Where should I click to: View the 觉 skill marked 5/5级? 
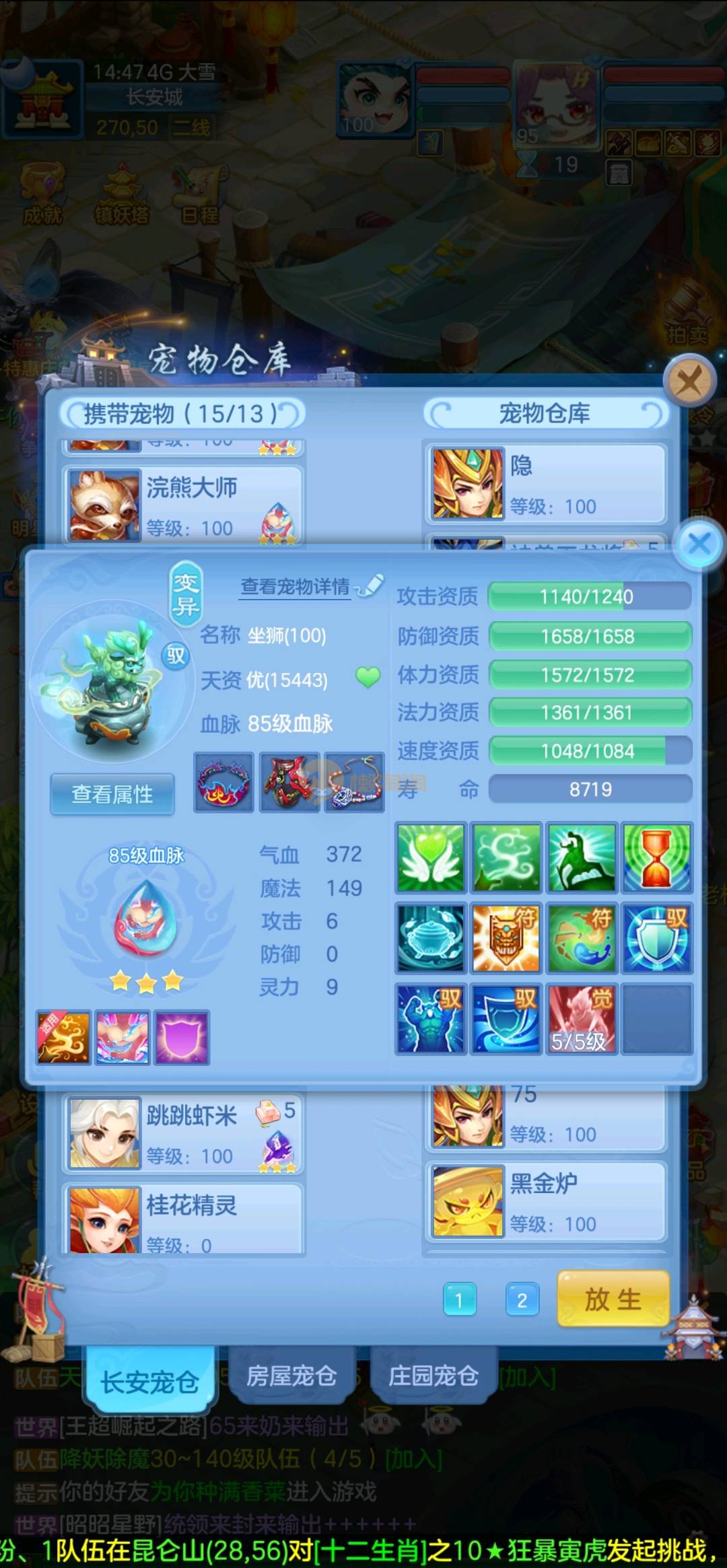[x=582, y=1018]
